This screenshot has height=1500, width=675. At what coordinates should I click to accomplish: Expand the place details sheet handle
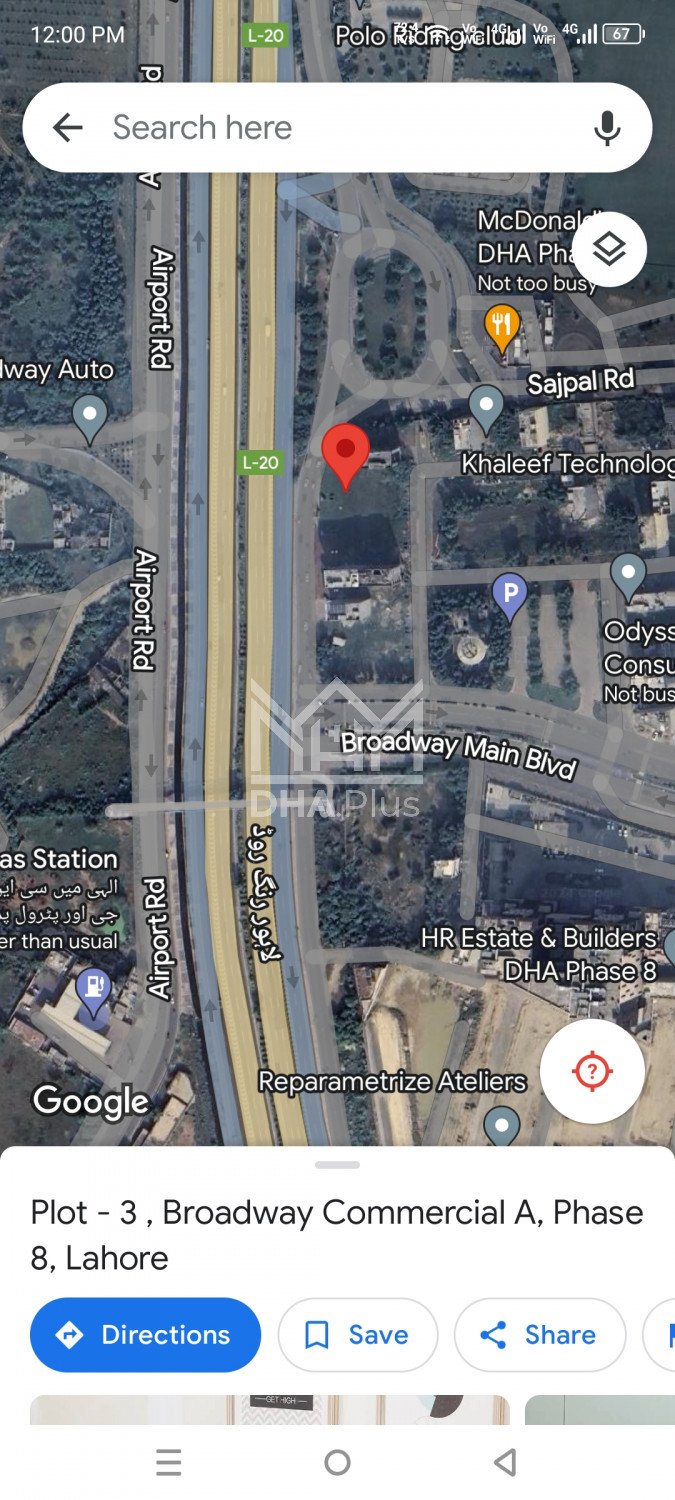[x=337, y=1165]
